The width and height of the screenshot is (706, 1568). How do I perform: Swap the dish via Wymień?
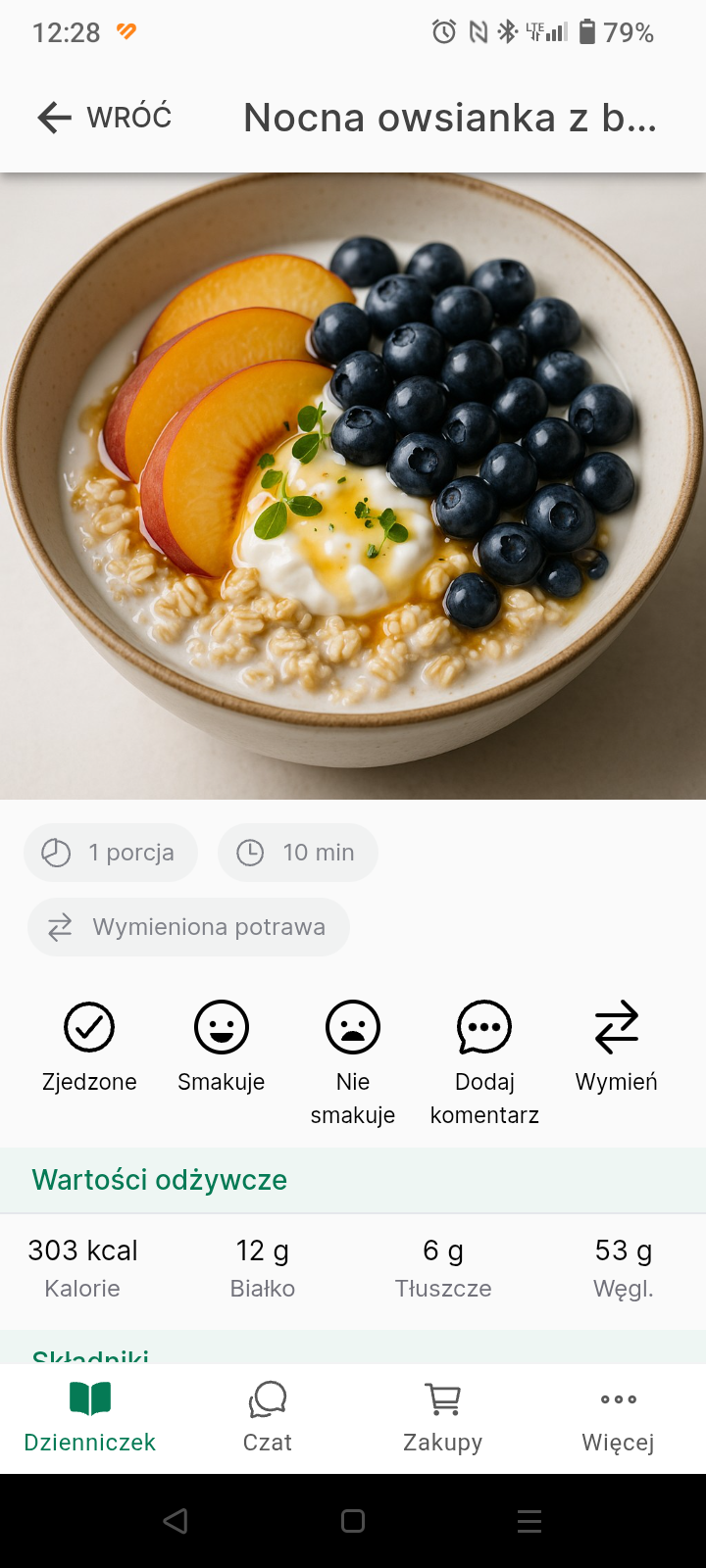(616, 1047)
